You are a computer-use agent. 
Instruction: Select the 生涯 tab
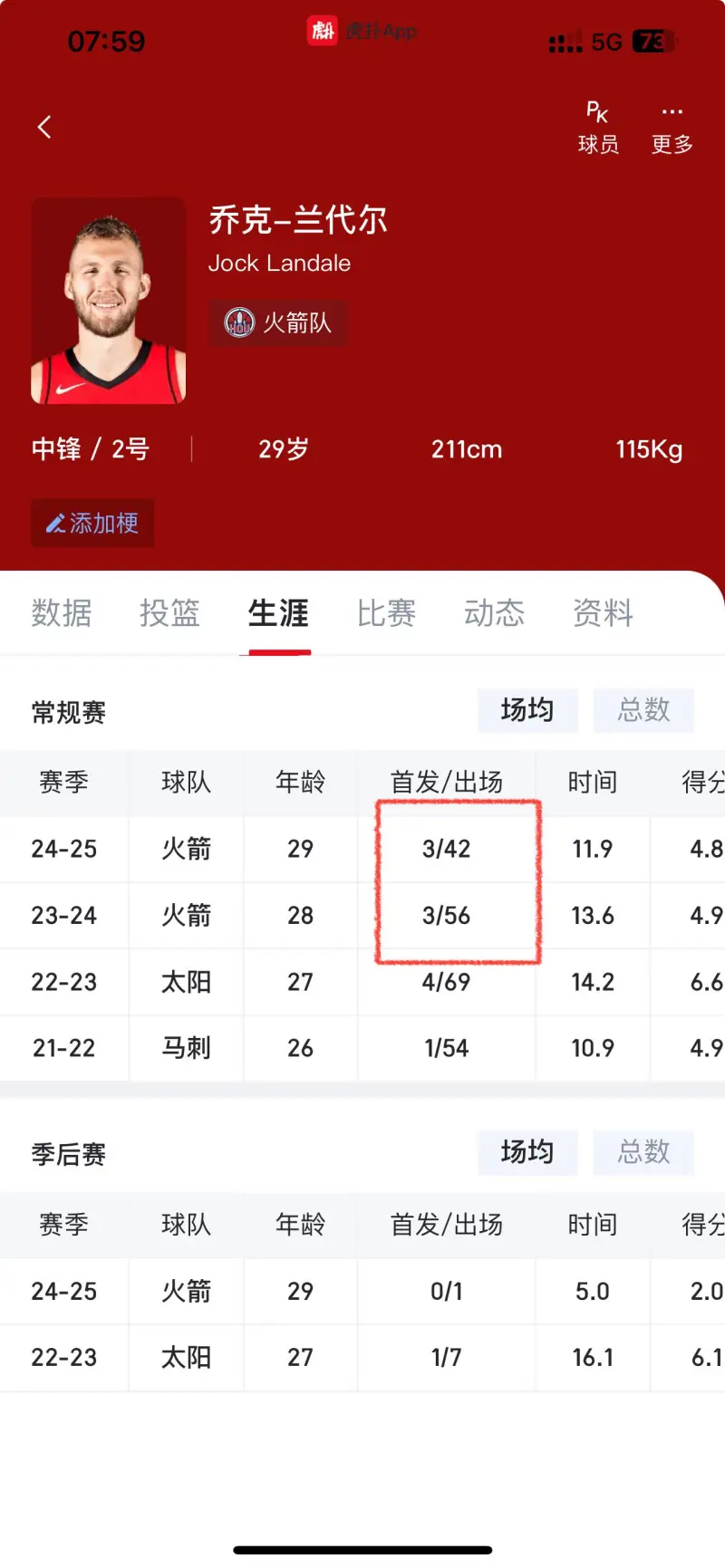coord(278,613)
